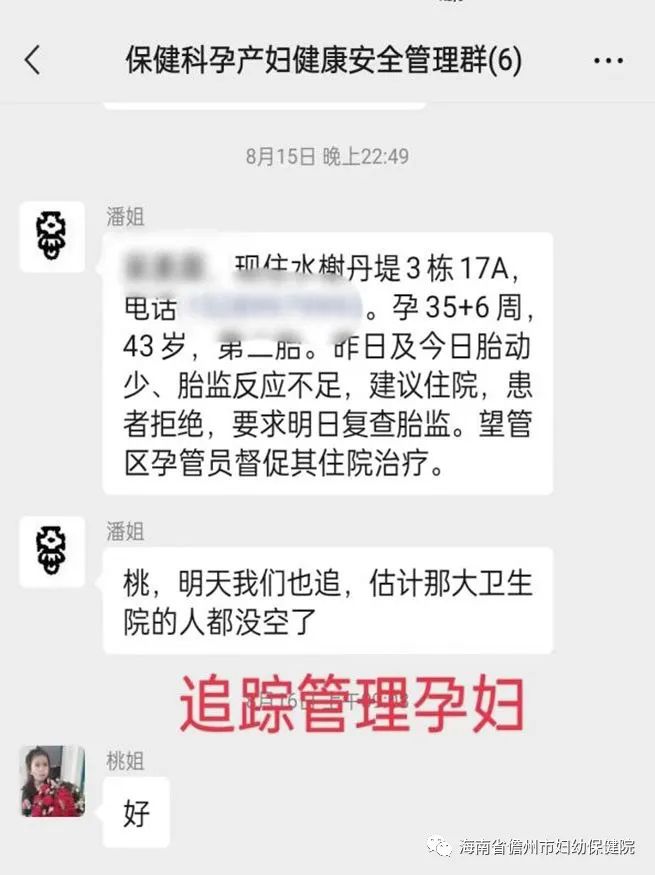Open the group chat overflow menu

607,61
